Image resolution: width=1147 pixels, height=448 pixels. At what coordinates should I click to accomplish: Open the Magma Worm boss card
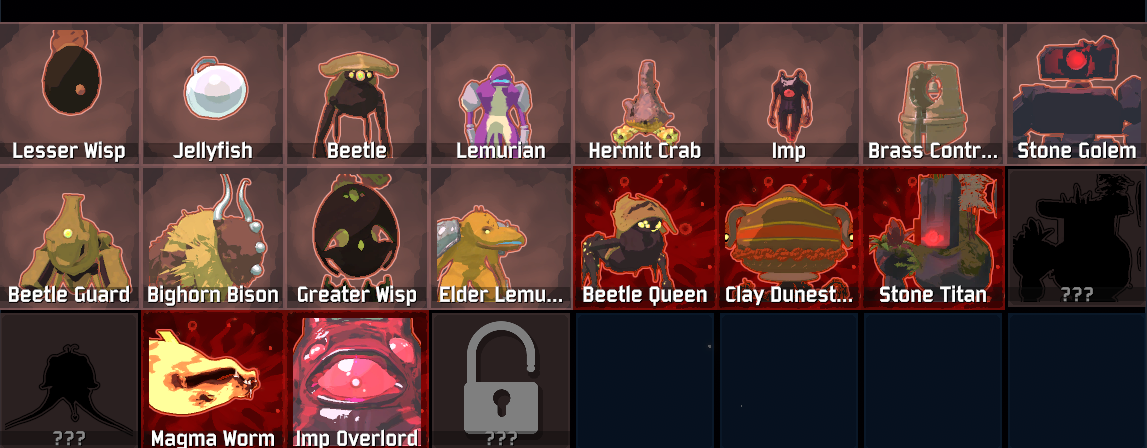coord(212,380)
